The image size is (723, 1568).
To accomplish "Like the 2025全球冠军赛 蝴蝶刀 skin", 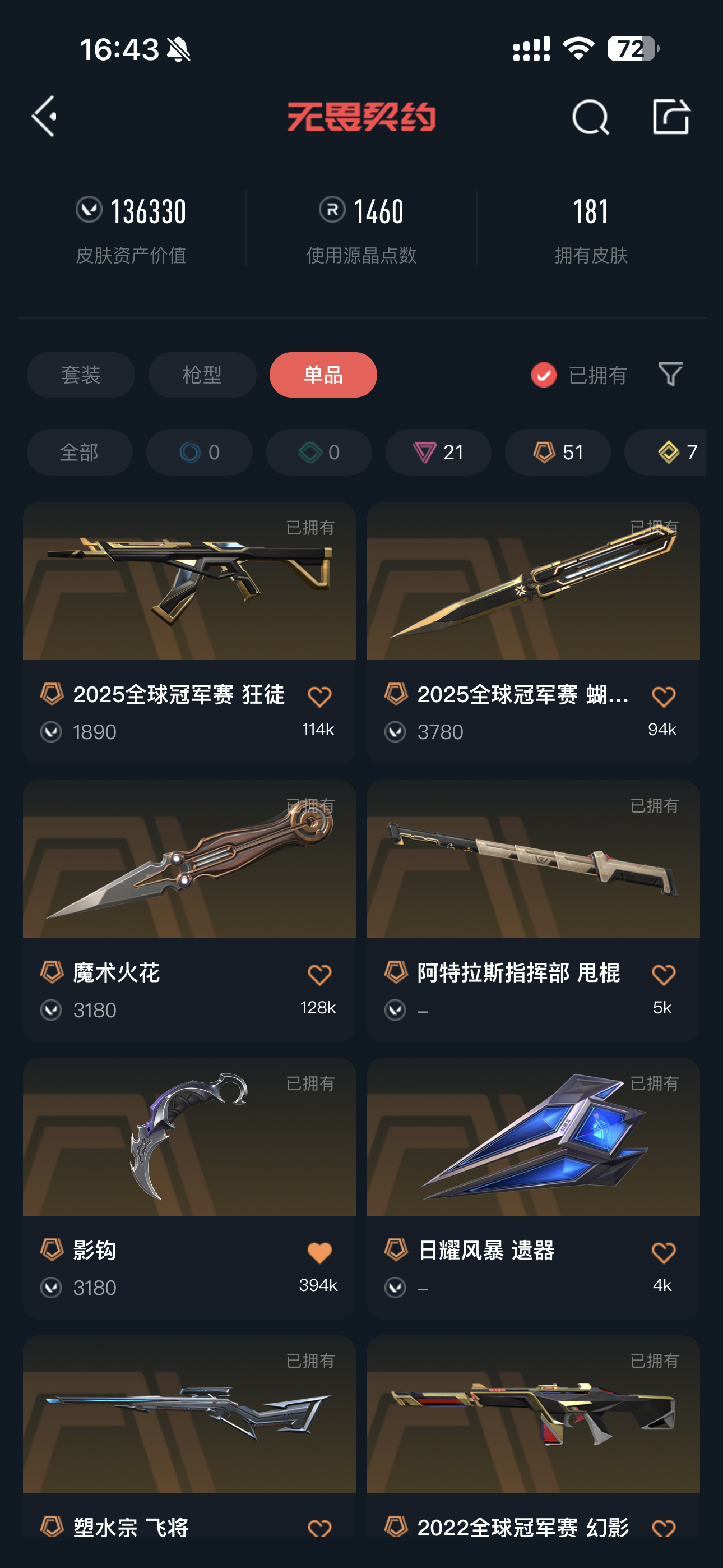I will click(x=664, y=697).
